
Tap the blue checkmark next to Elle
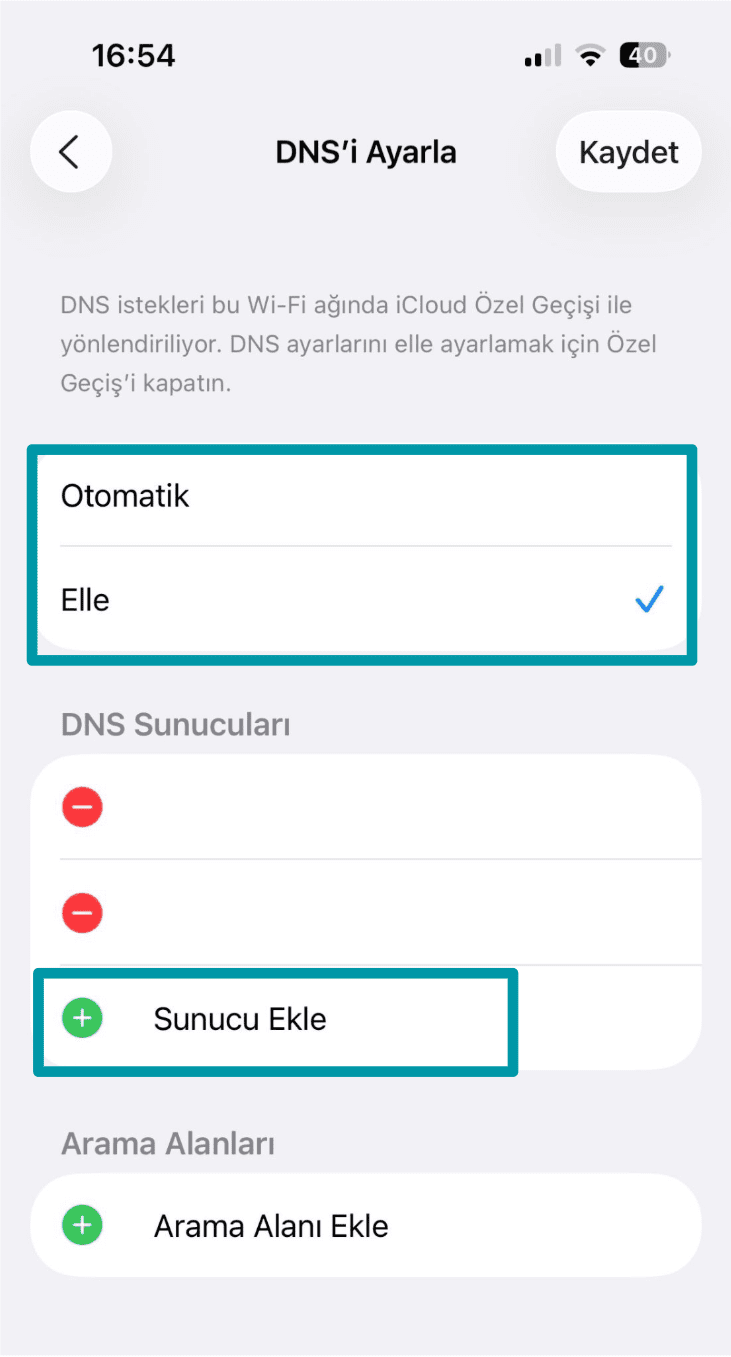(x=649, y=598)
